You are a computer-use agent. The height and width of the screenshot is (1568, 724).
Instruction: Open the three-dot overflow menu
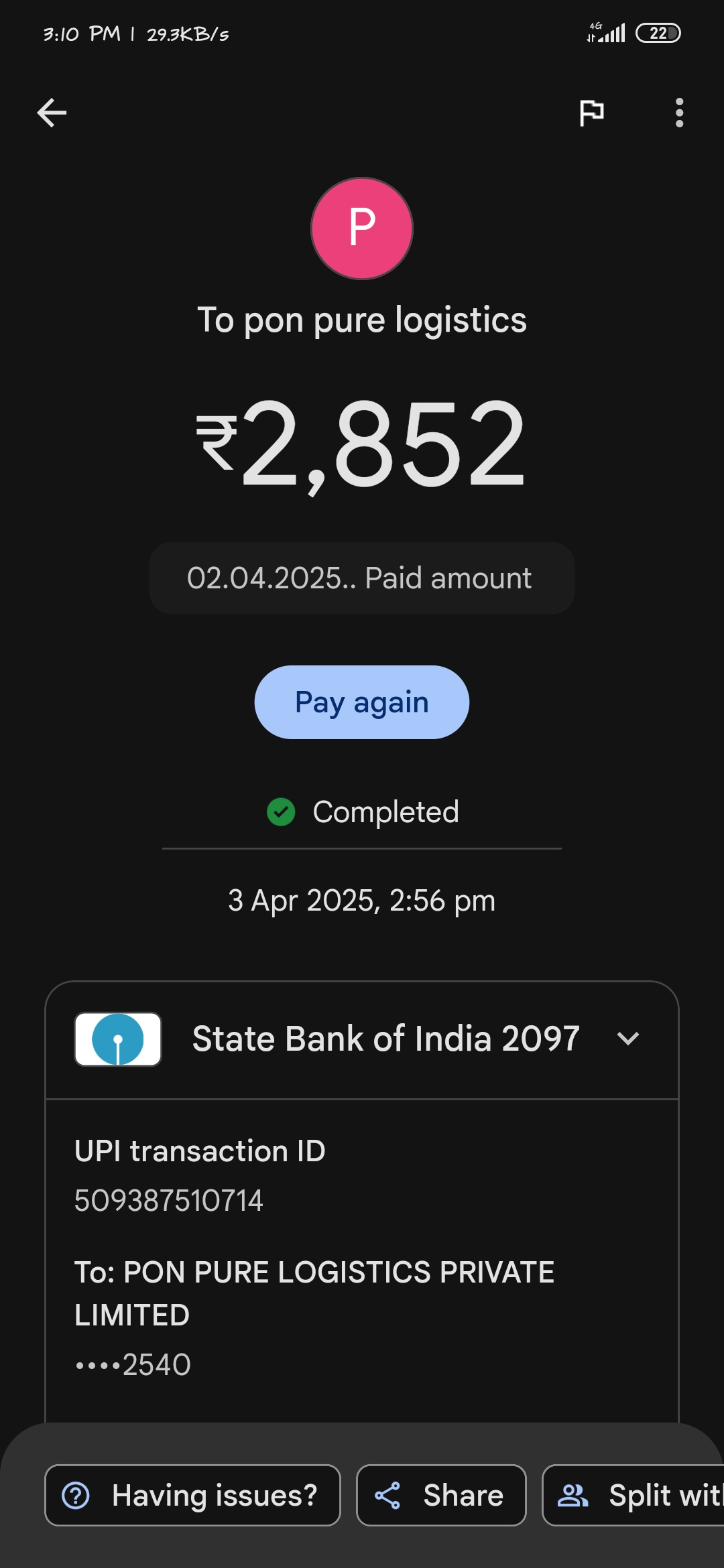coord(679,113)
